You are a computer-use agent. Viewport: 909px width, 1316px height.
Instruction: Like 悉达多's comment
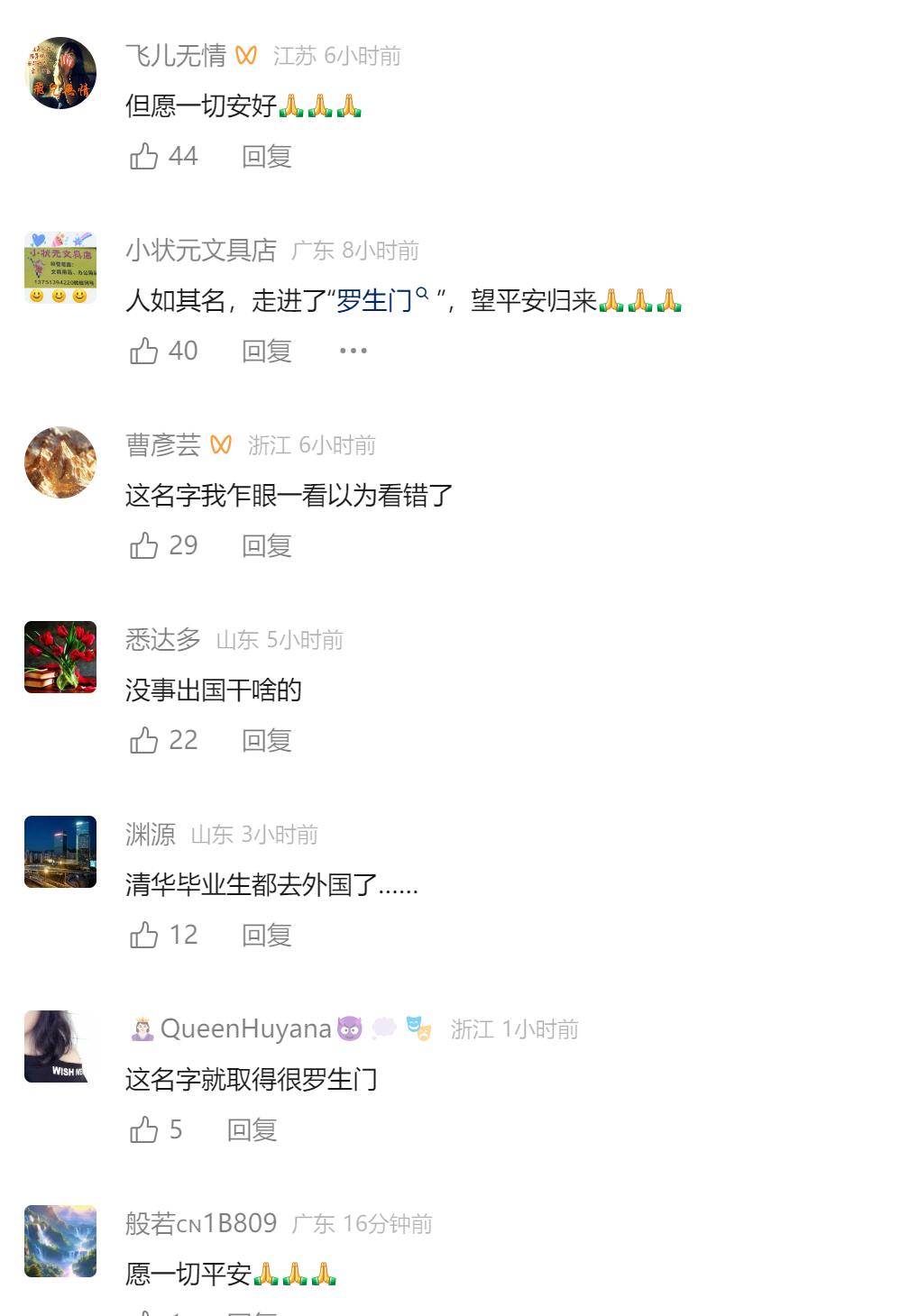144,740
